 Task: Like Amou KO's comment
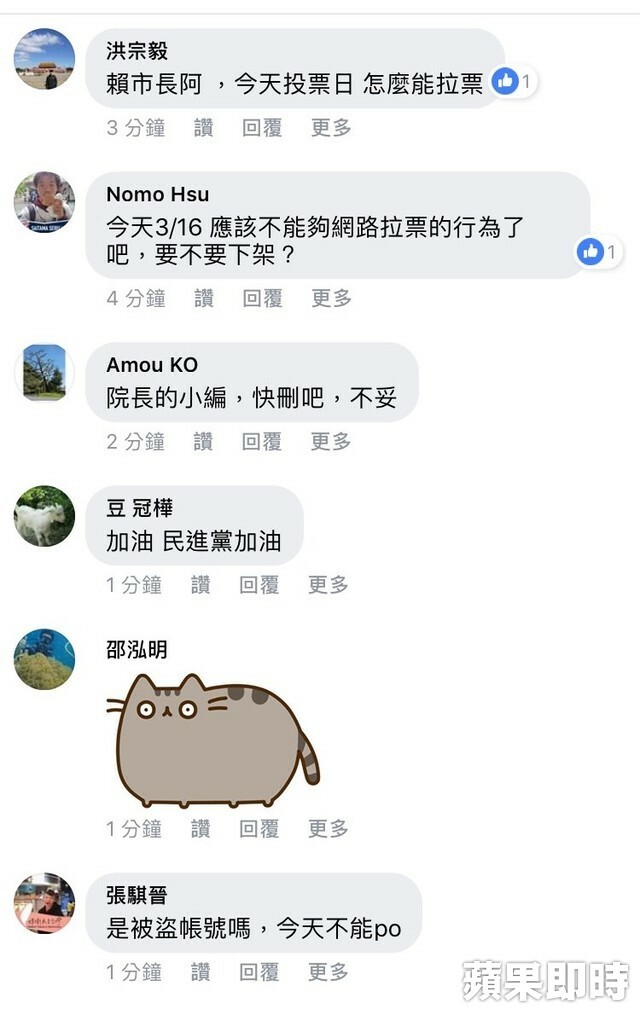(203, 441)
